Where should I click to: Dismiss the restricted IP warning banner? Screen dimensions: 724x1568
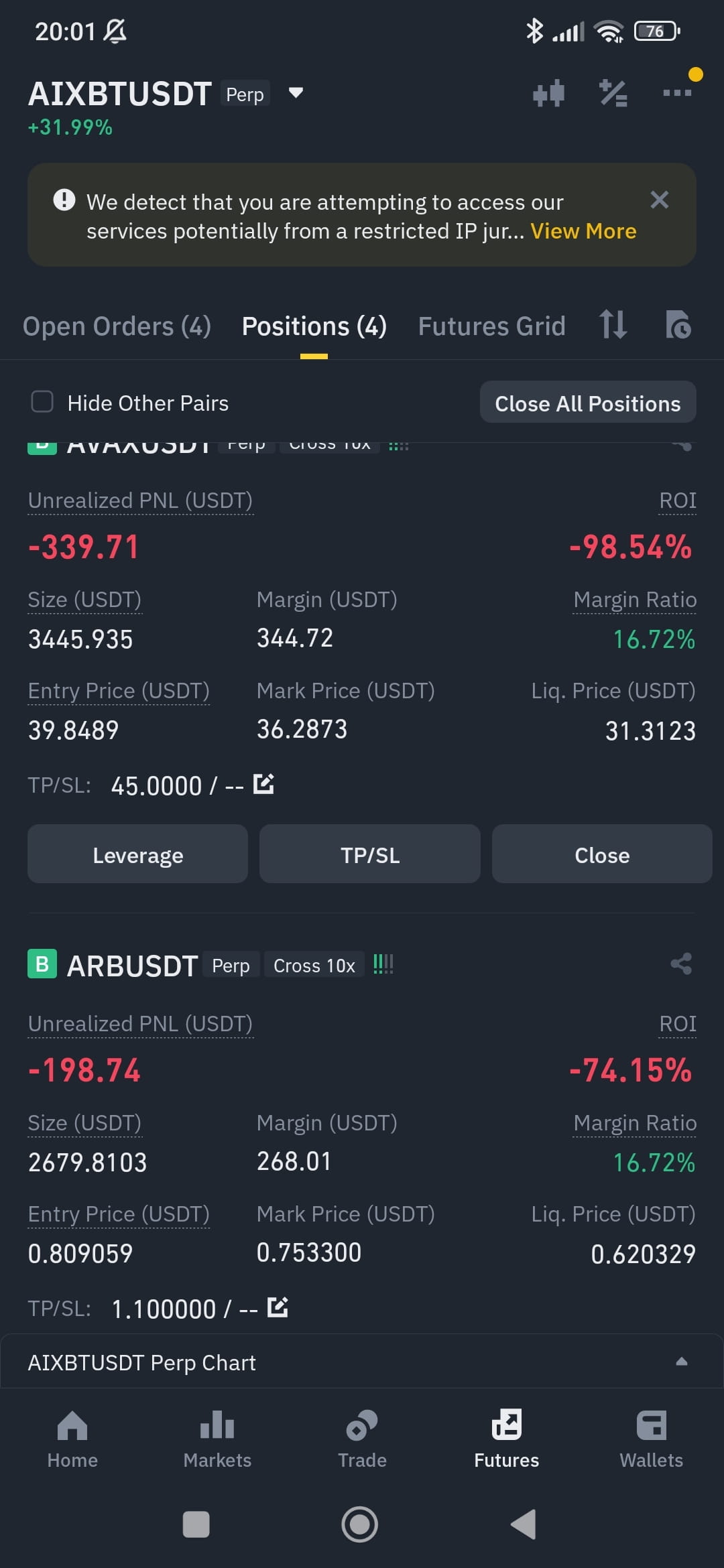pyautogui.click(x=660, y=200)
